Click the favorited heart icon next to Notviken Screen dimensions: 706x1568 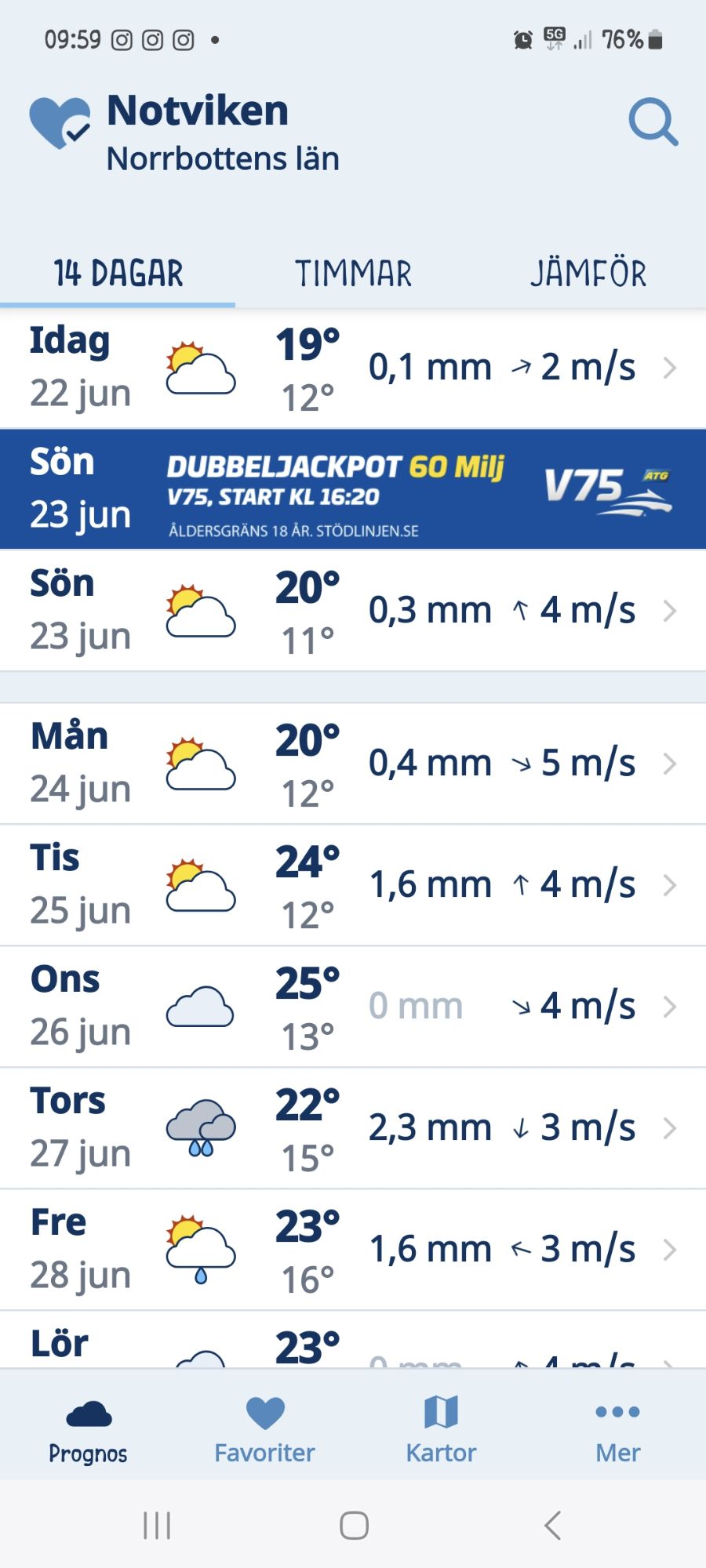pyautogui.click(x=56, y=124)
